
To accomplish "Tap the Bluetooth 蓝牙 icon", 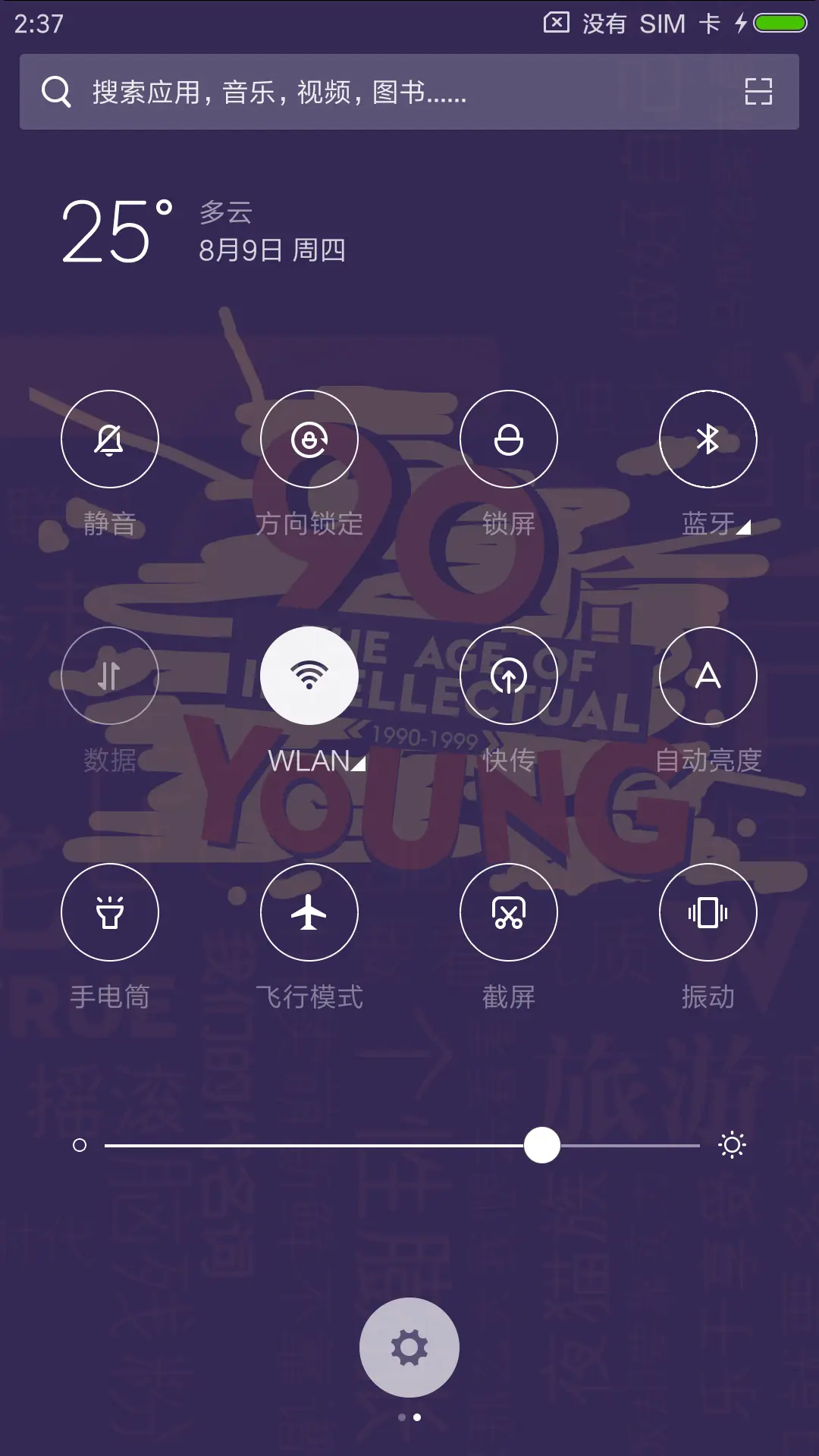I will coord(708,438).
